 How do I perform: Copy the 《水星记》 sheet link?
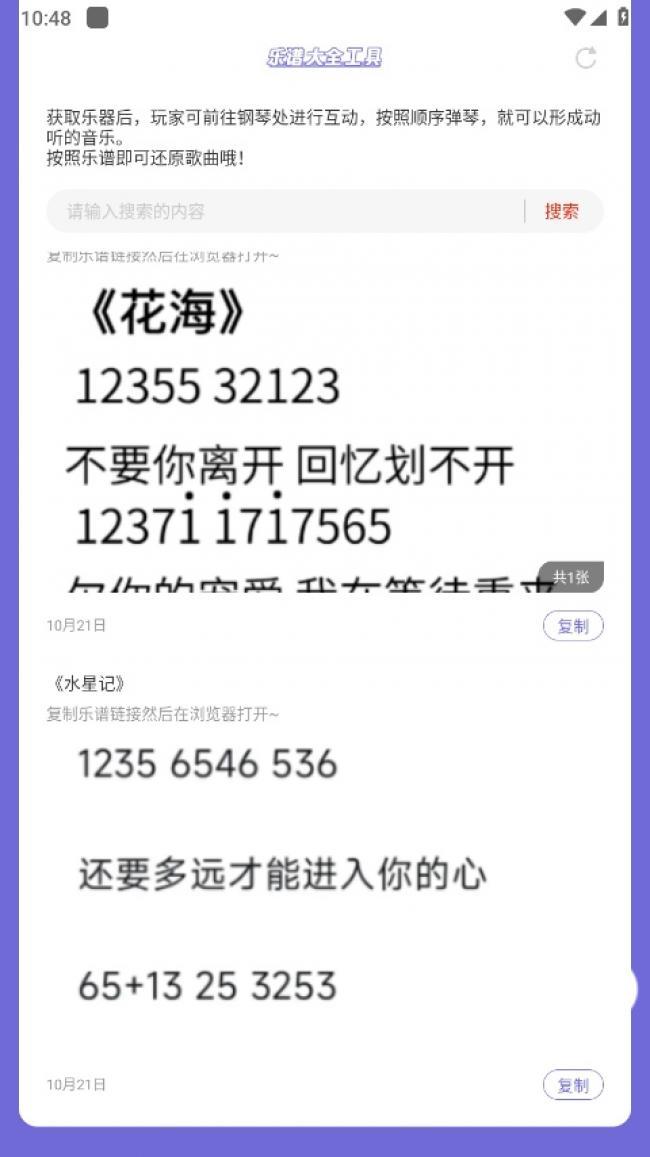click(x=573, y=1085)
